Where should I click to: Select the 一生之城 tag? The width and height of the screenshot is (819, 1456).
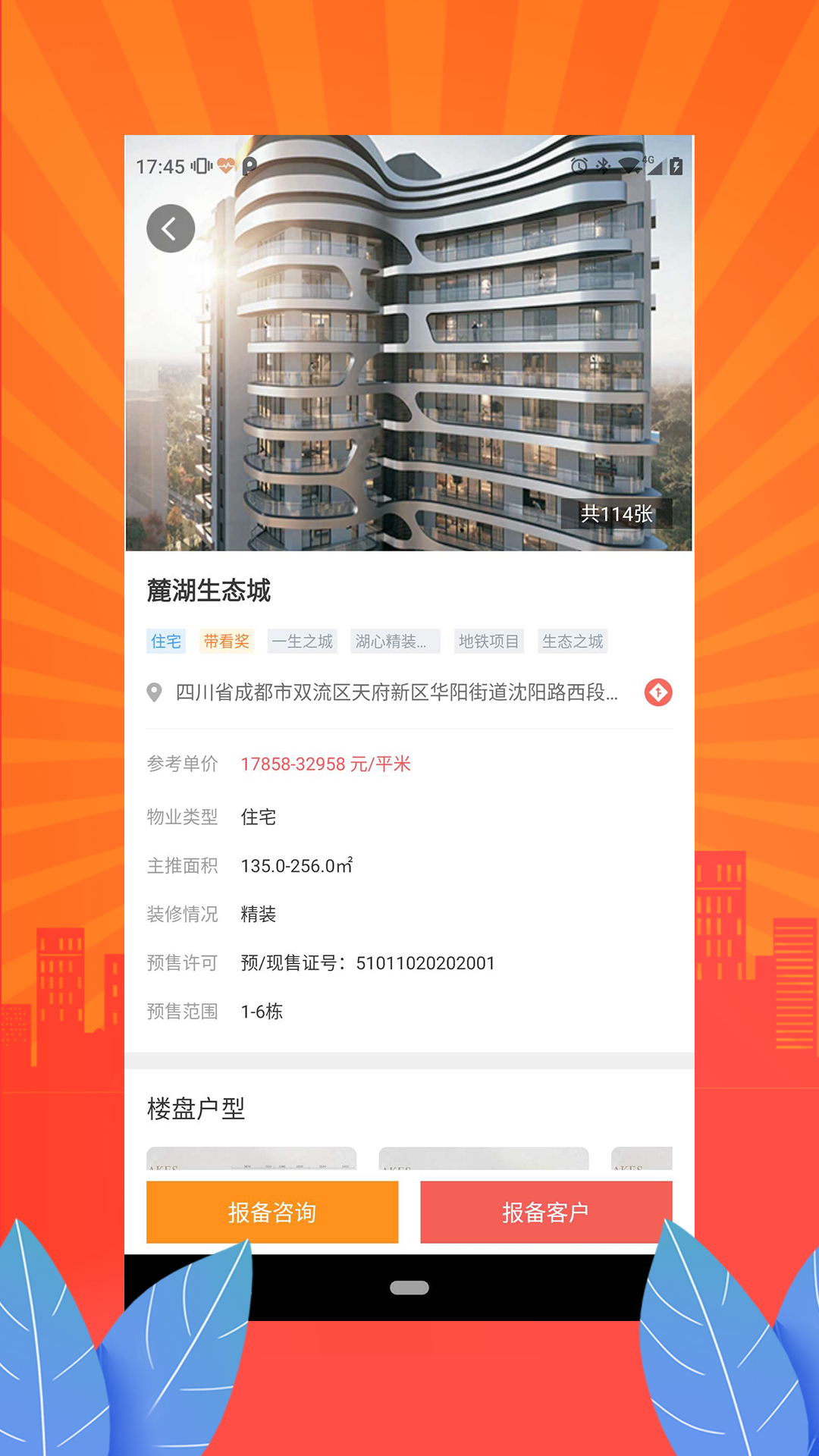click(303, 641)
